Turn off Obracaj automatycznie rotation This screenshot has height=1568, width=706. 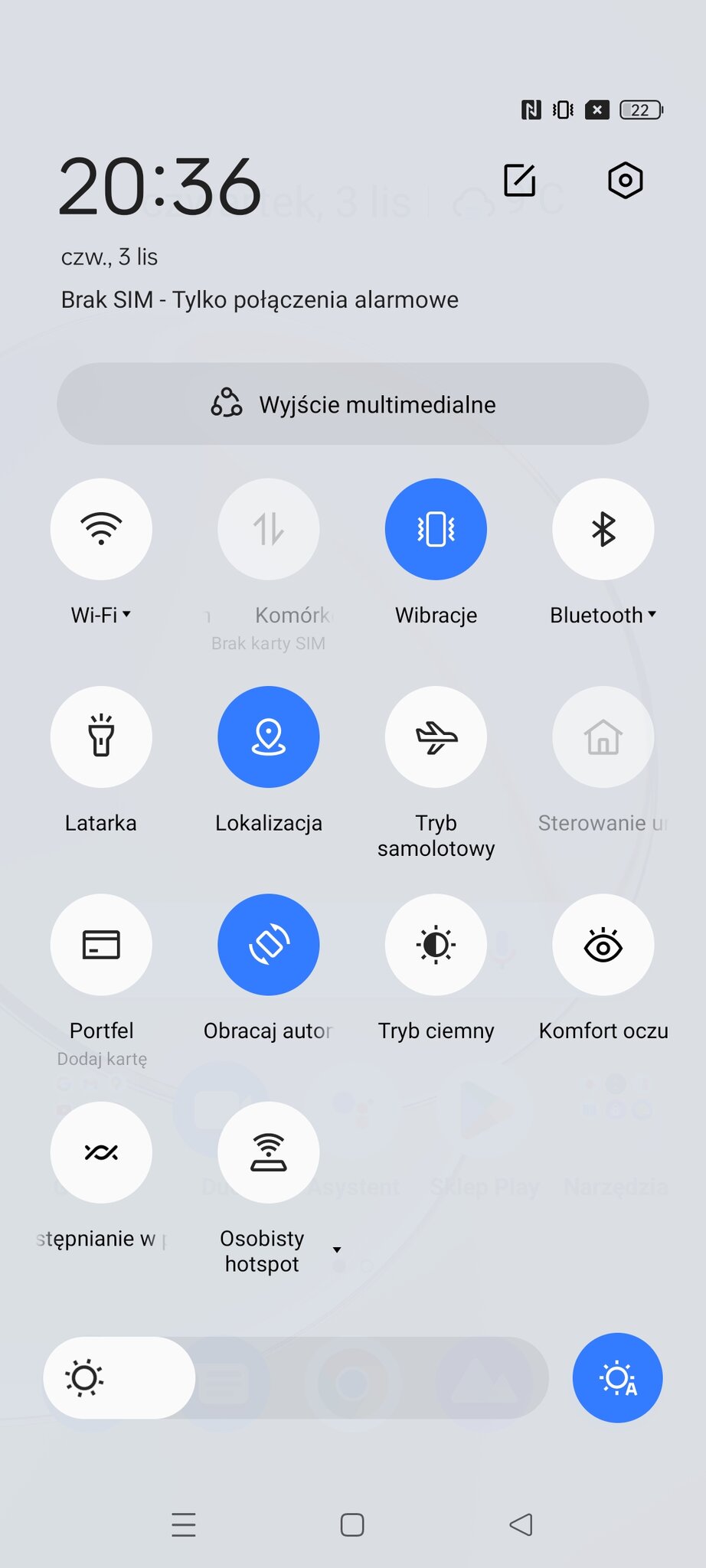268,944
